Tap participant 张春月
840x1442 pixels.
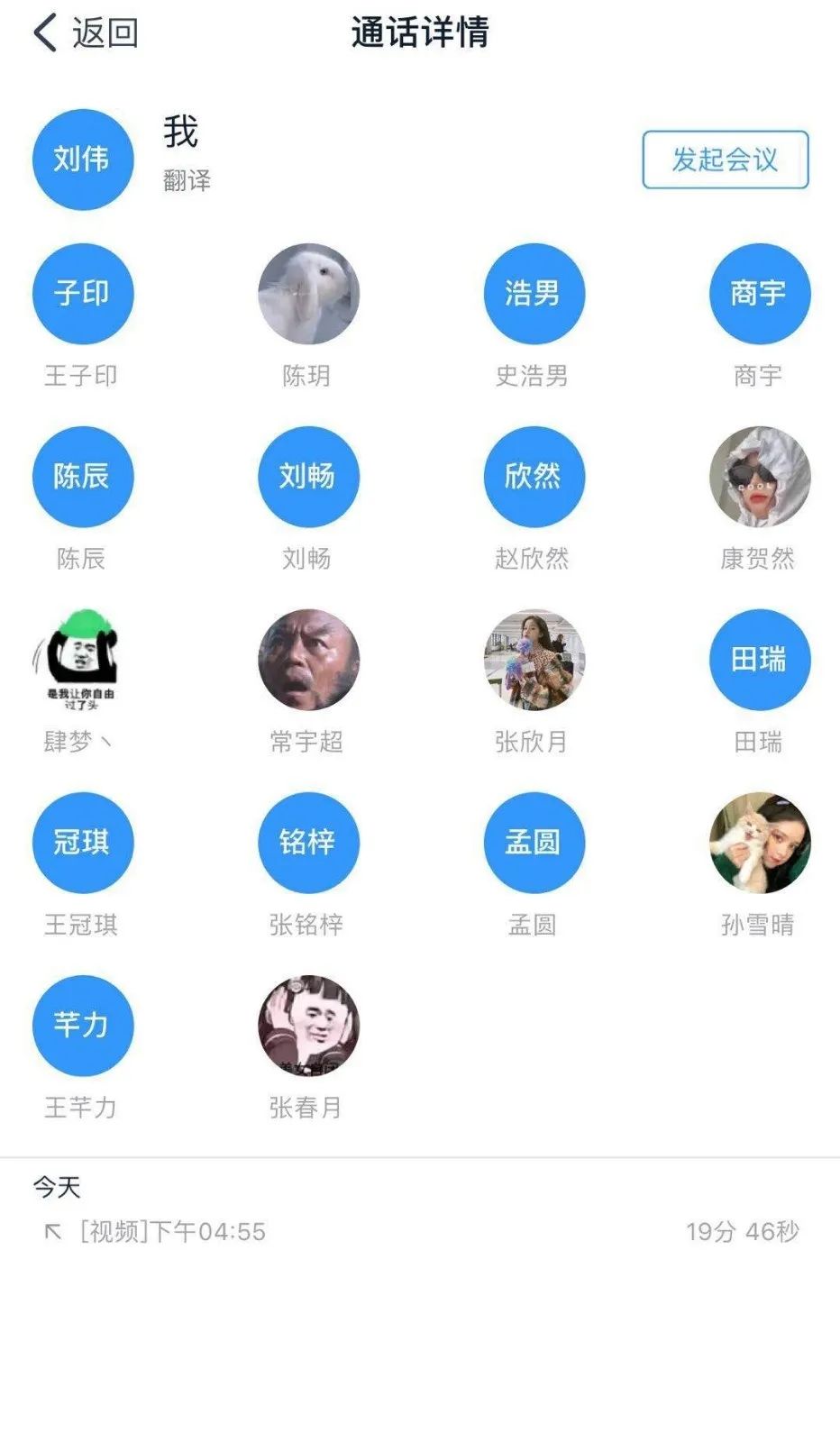tap(308, 1026)
